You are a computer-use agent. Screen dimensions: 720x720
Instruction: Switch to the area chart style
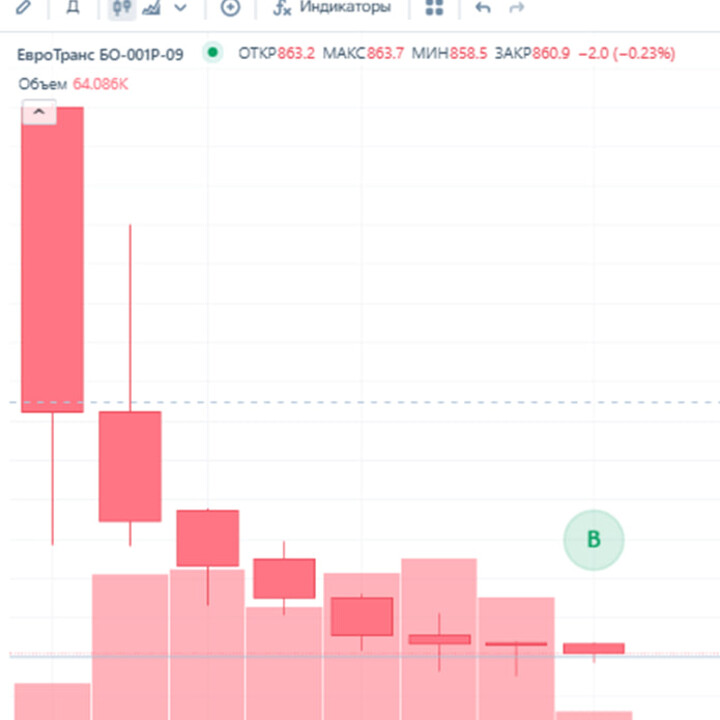click(x=152, y=8)
